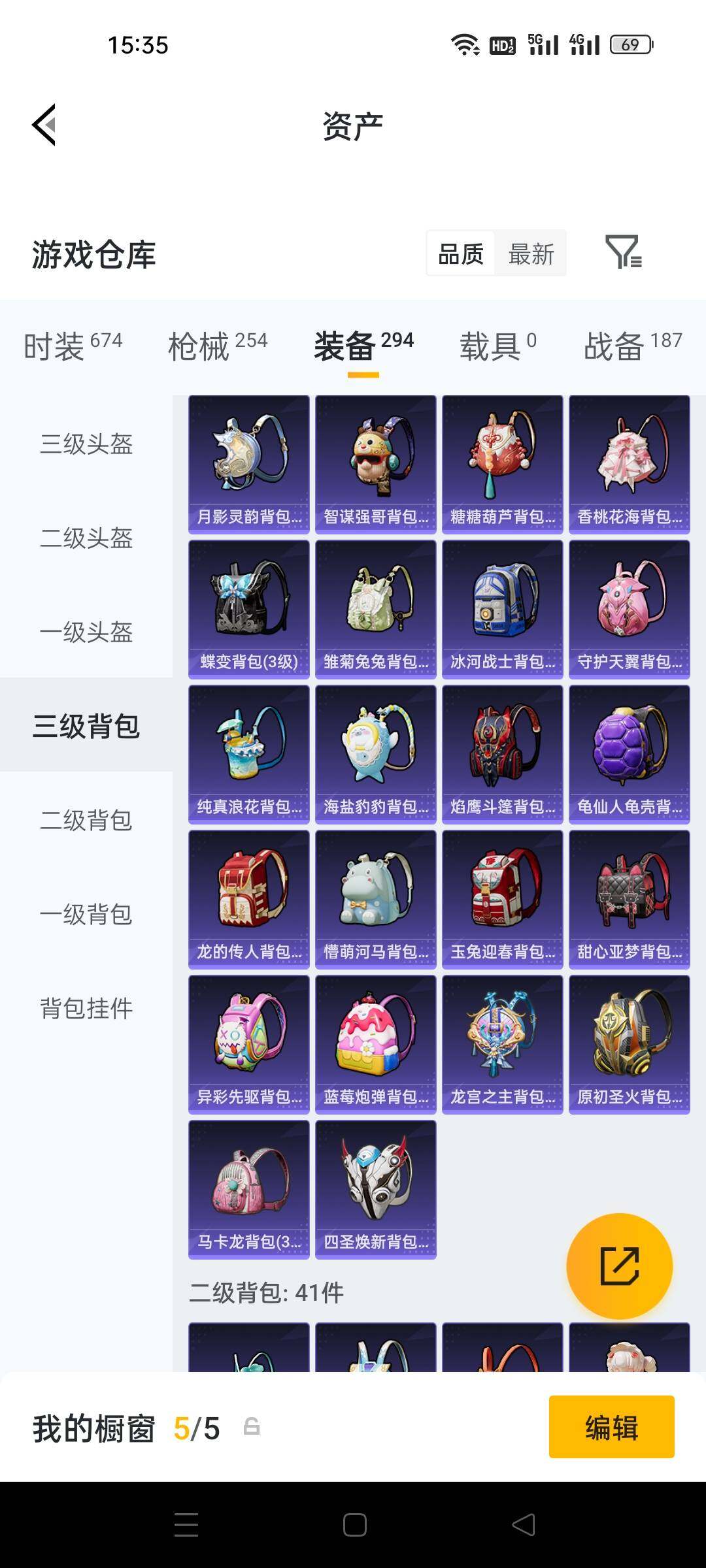Enable 品质 sorting mode

[459, 253]
